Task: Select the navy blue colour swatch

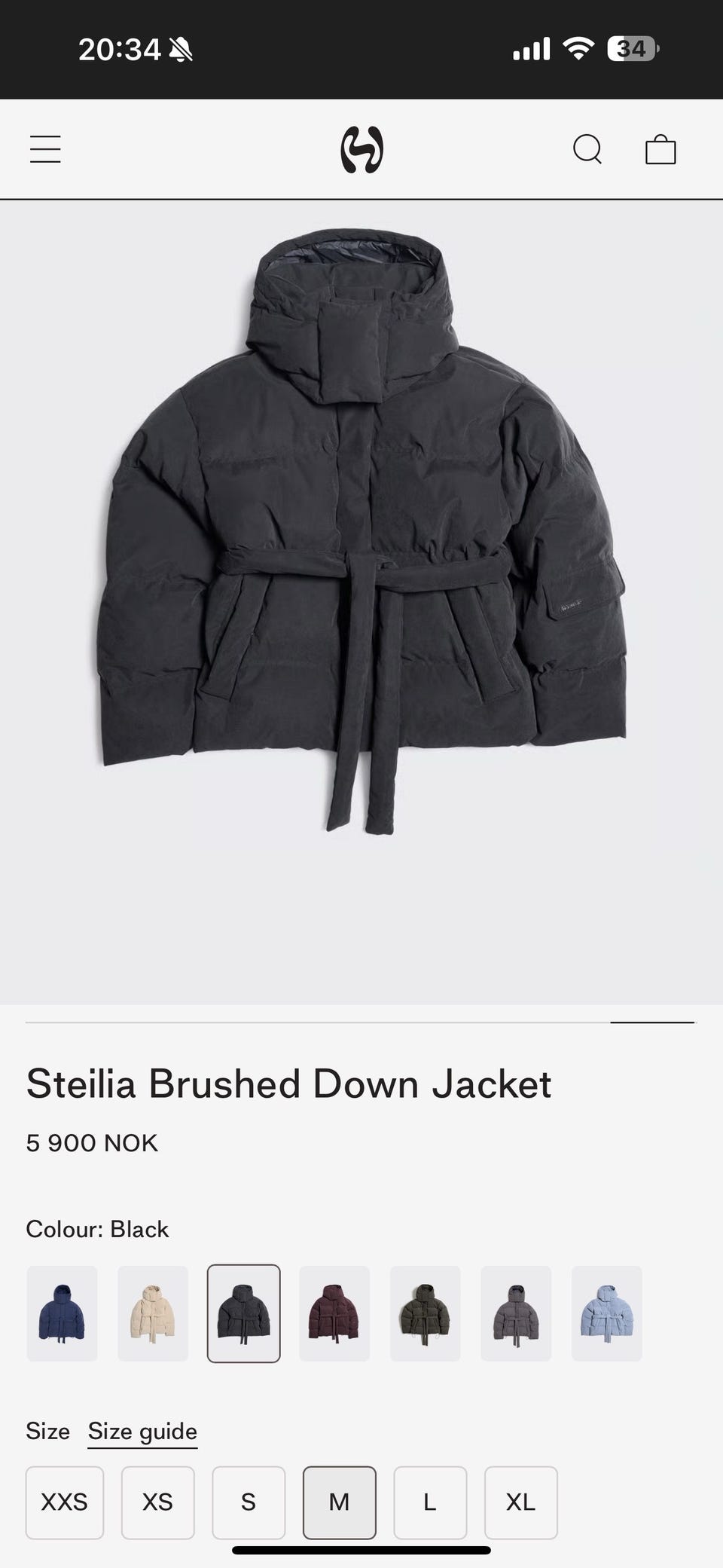Action: [x=62, y=1313]
